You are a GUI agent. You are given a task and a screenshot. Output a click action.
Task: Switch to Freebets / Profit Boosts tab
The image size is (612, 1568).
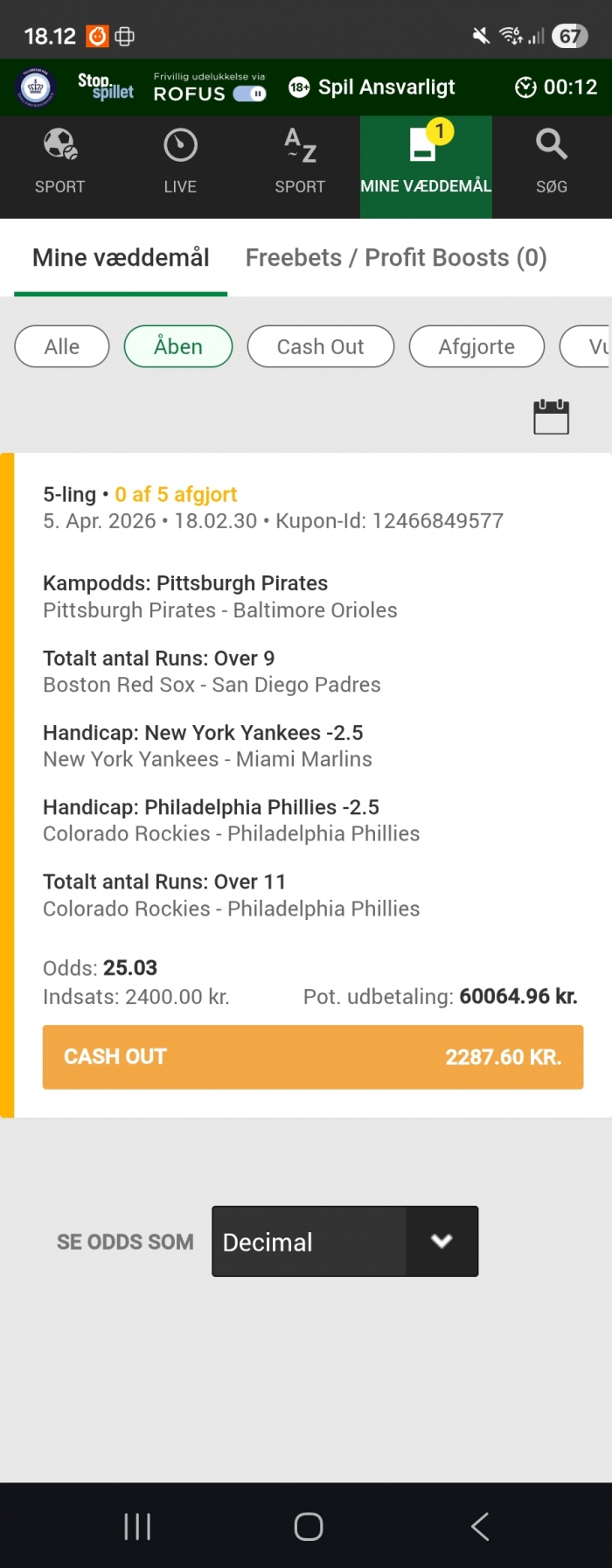point(396,258)
